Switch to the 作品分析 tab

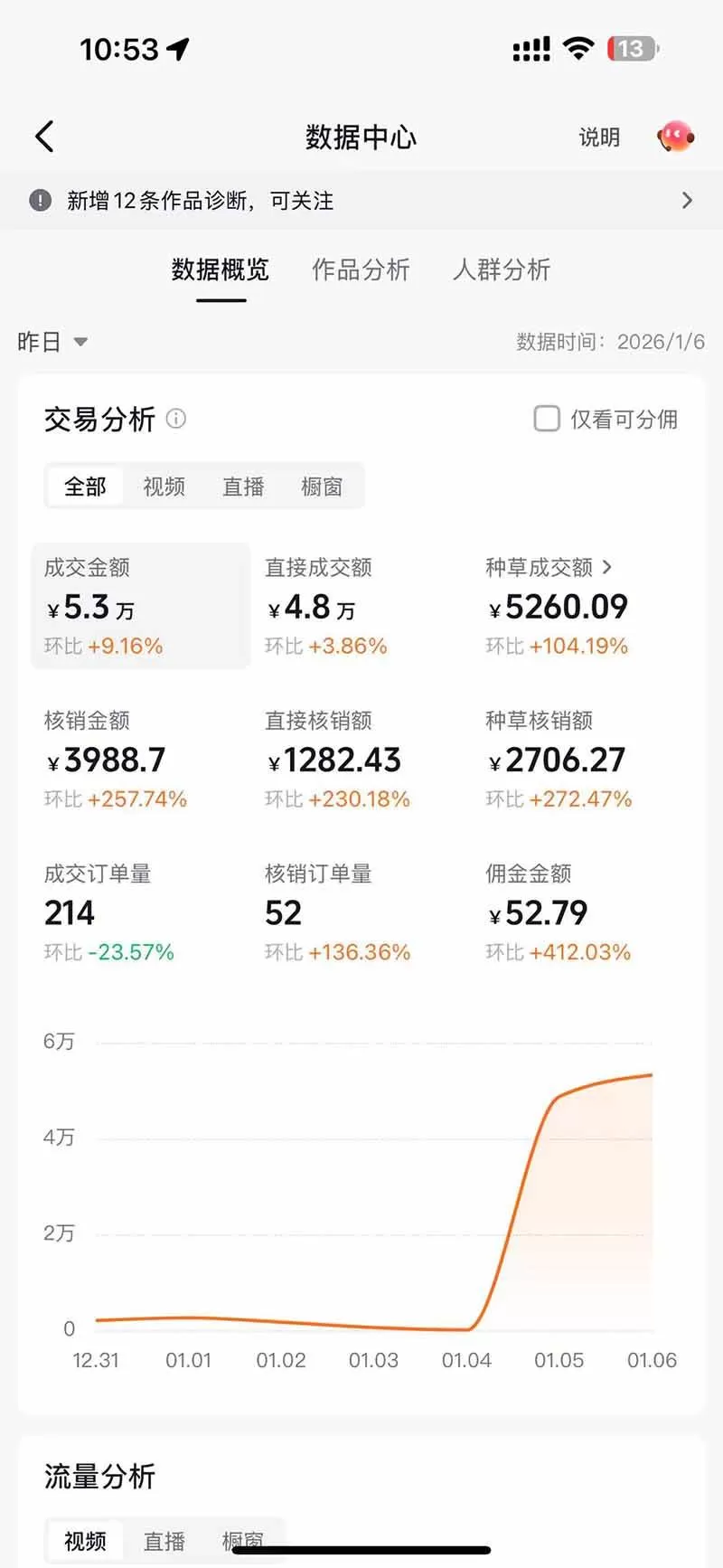[x=361, y=270]
